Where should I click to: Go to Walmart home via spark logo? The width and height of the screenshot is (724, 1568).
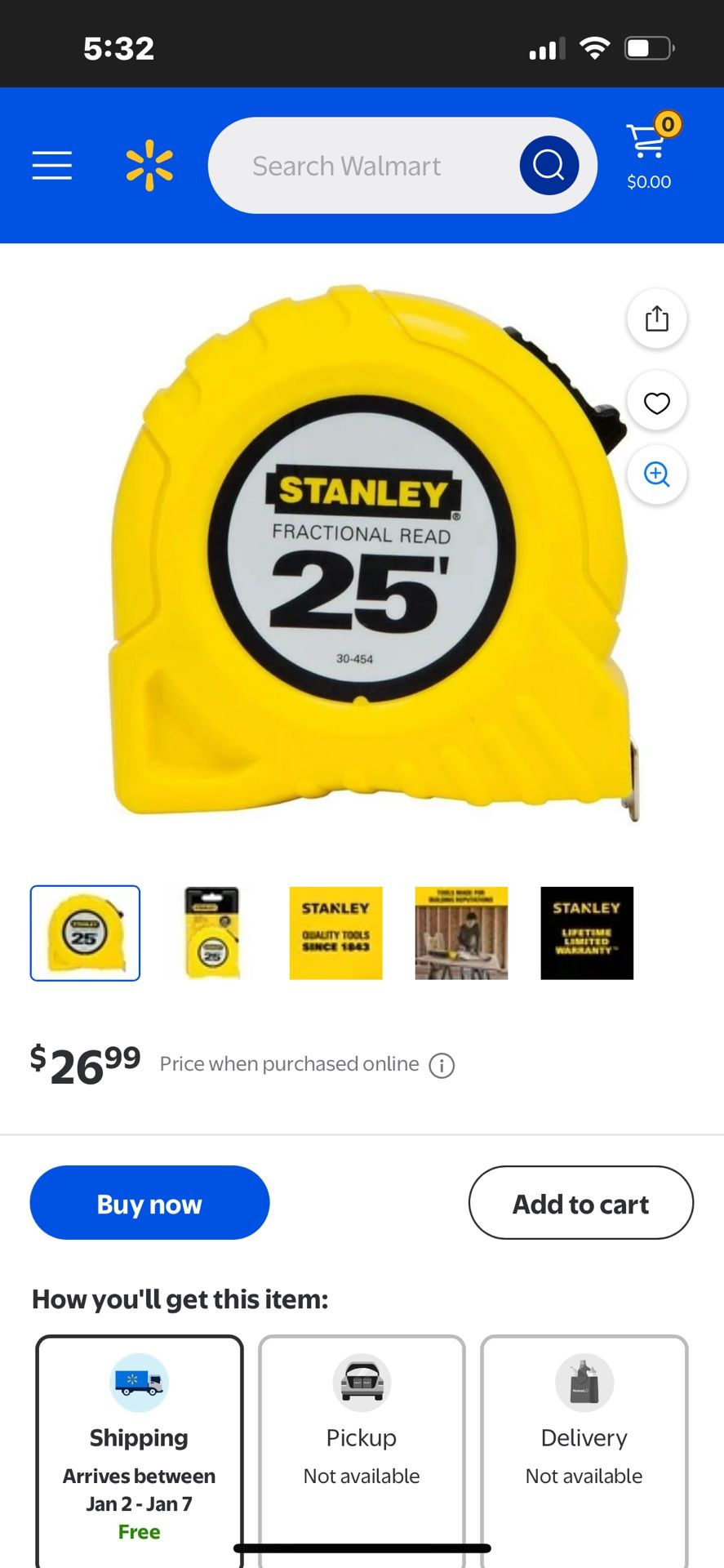(149, 165)
